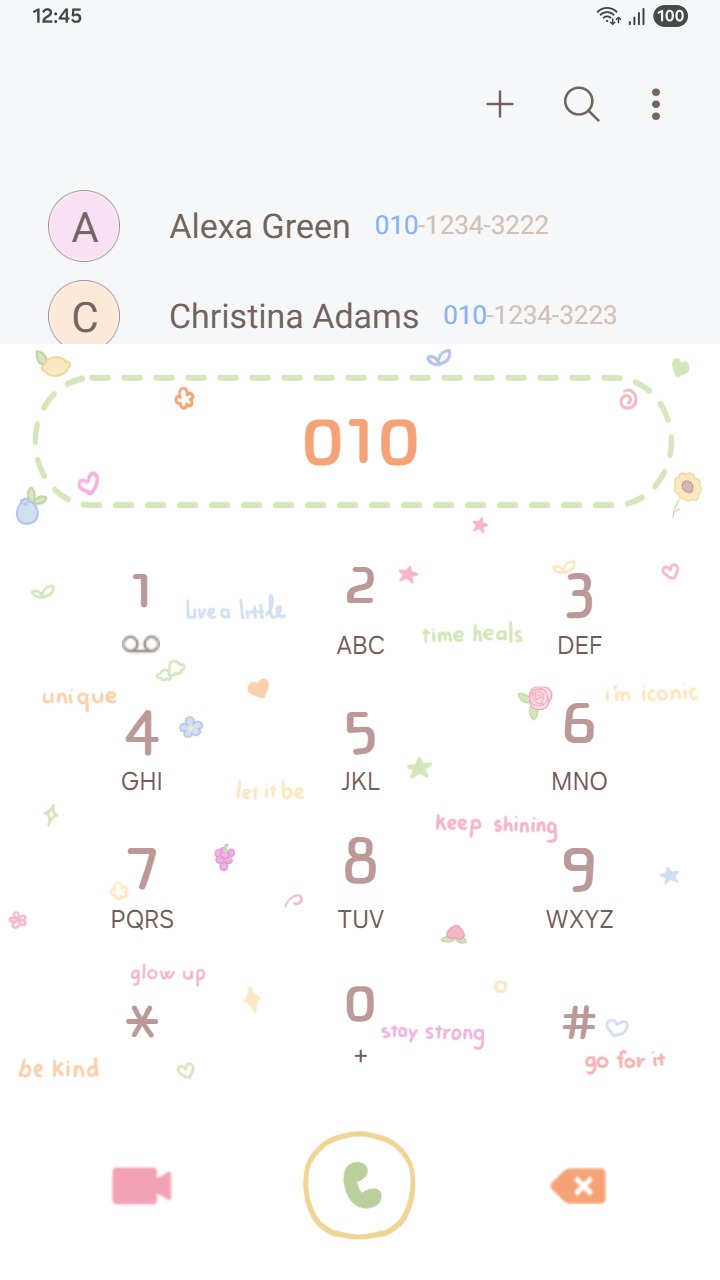
Task: Enter digit 4 GHI on dialpad
Action: (141, 747)
